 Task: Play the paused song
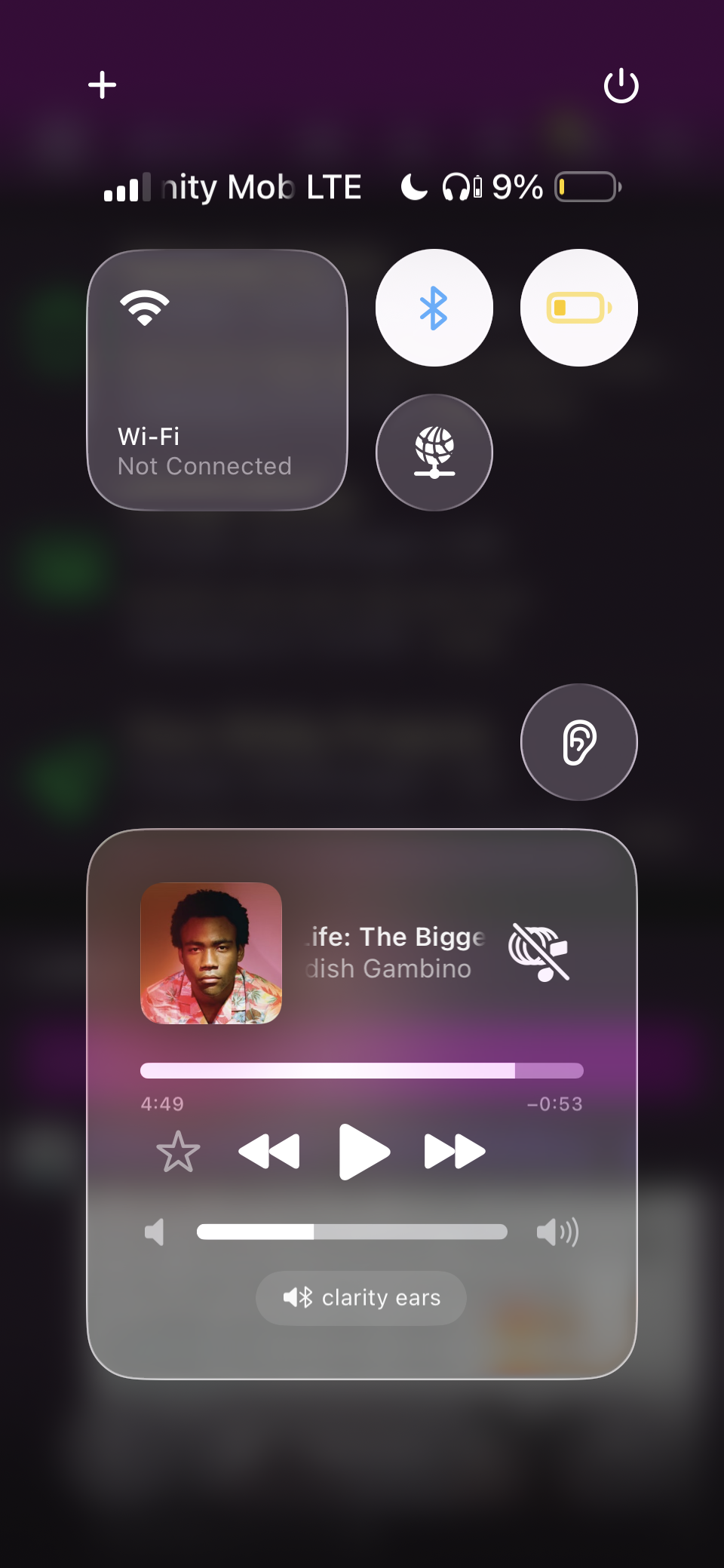363,1152
